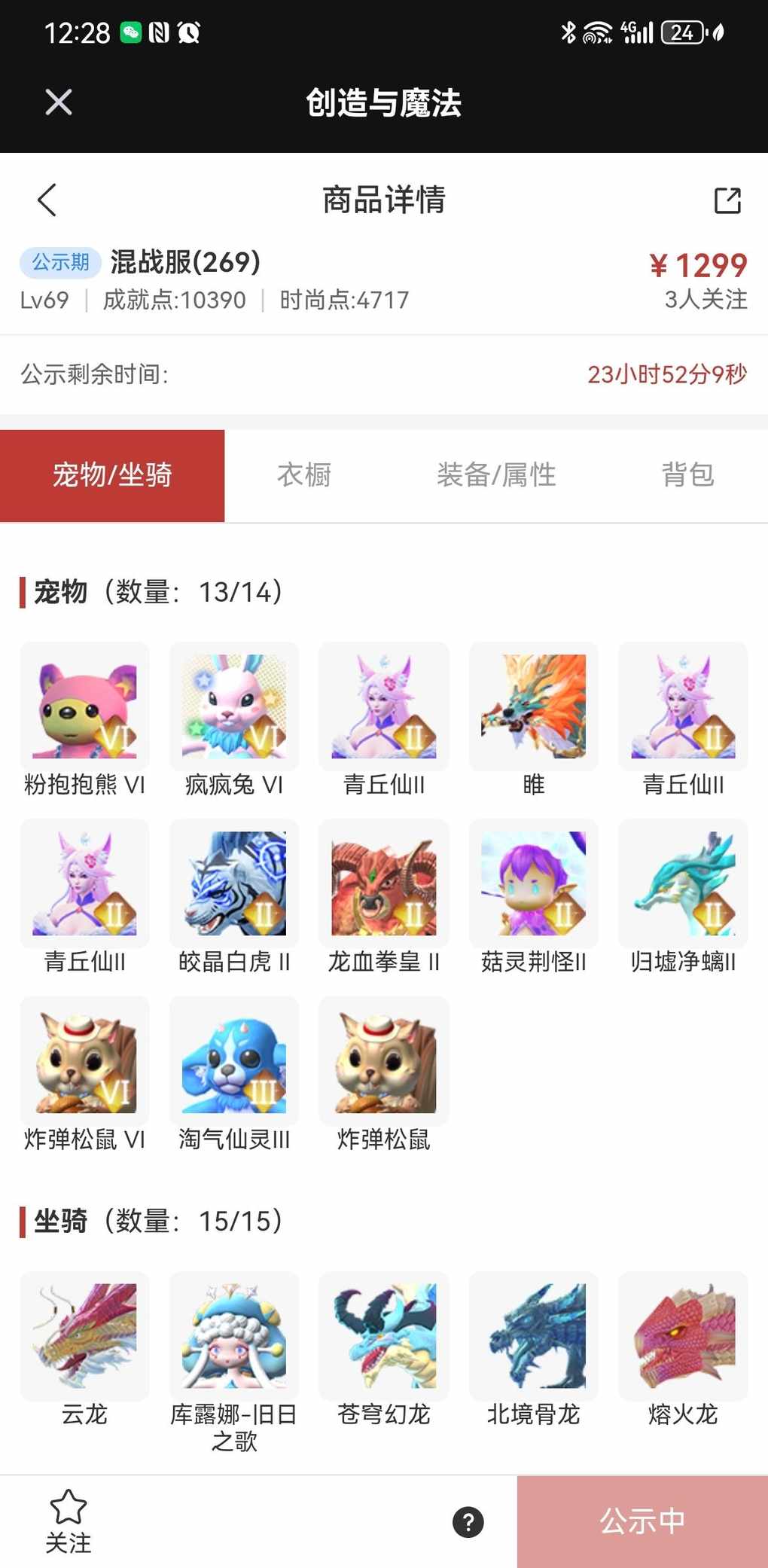The height and width of the screenshot is (1568, 768).
Task: Open the 北境骨龙 mount tile
Action: coord(533,1336)
